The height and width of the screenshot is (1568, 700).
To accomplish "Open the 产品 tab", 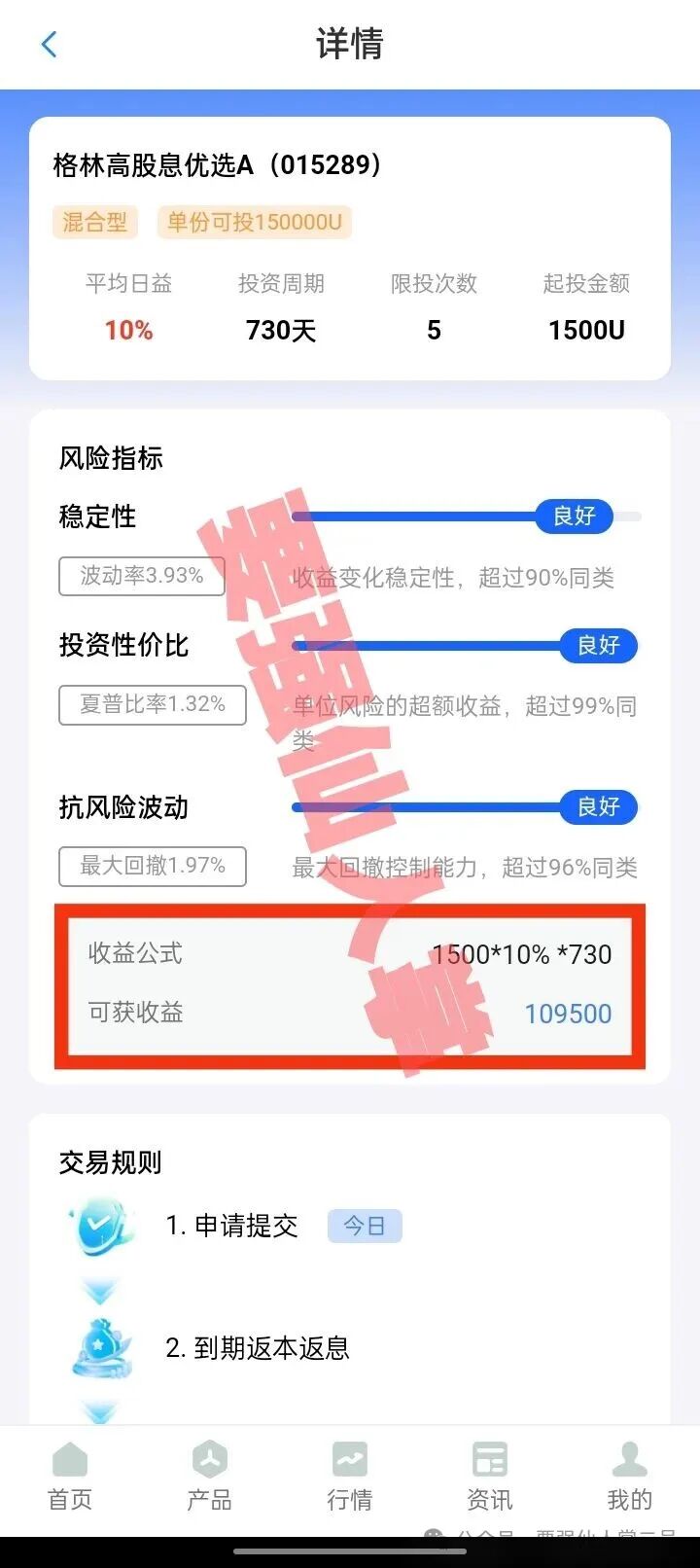I will [x=210, y=1476].
